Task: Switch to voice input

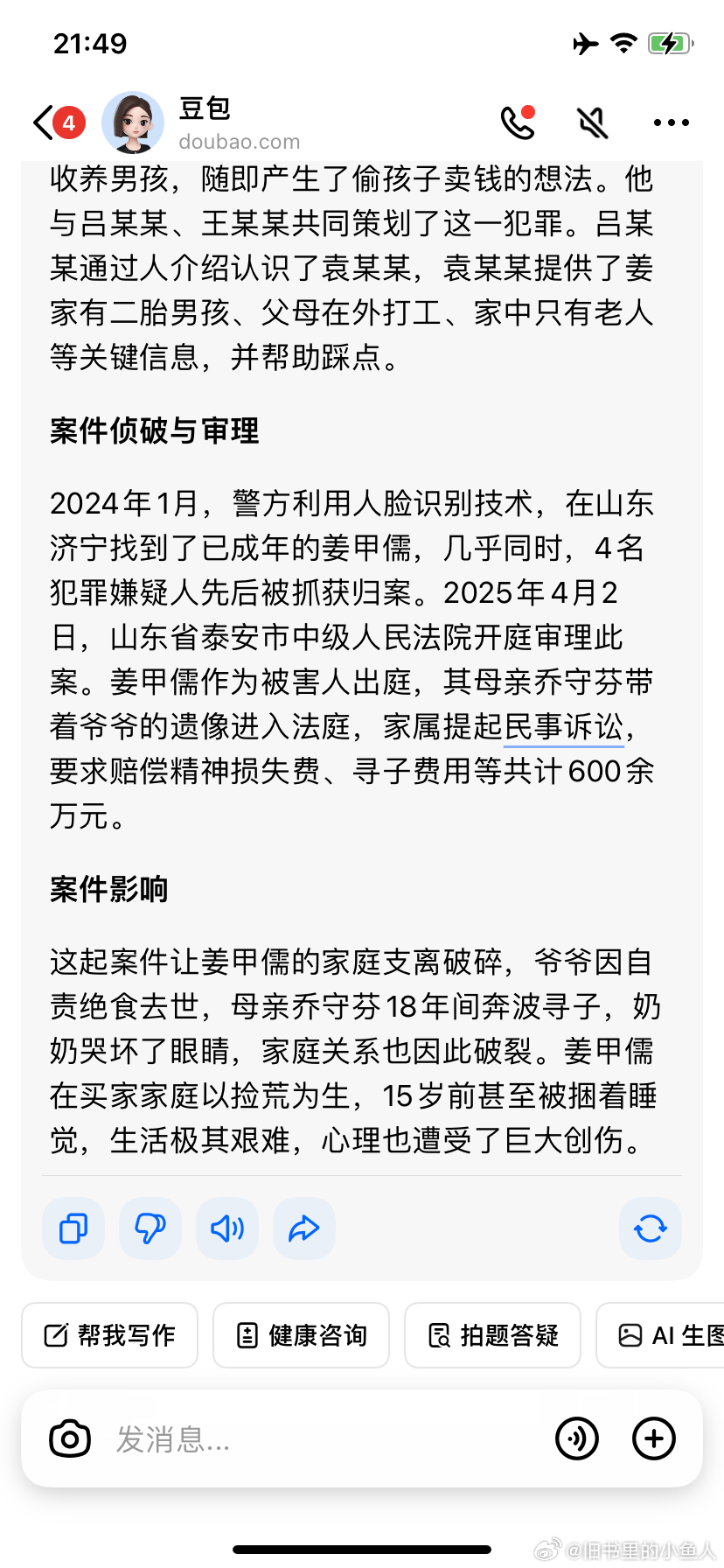Action: (x=577, y=1438)
